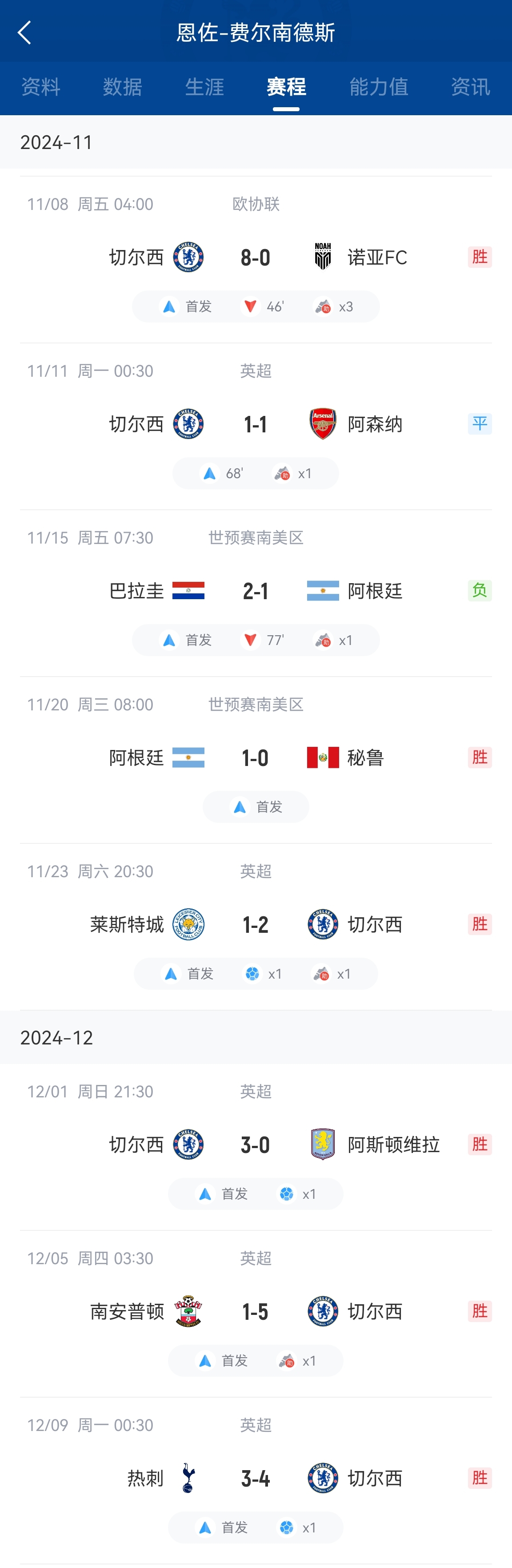Image resolution: width=512 pixels, height=1568 pixels.
Task: Open the 资讯 tab
Action: point(470,87)
